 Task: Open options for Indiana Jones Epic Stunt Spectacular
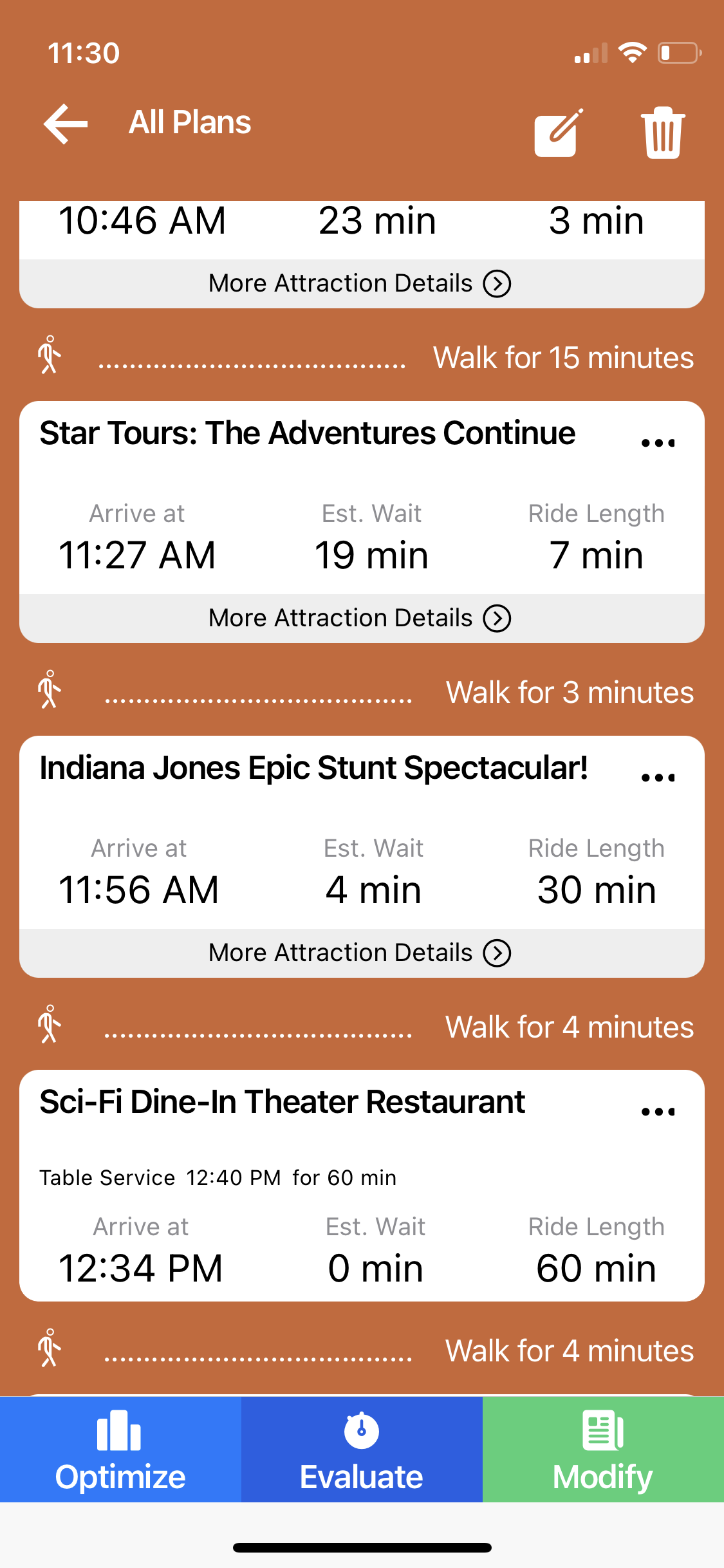coord(658,778)
